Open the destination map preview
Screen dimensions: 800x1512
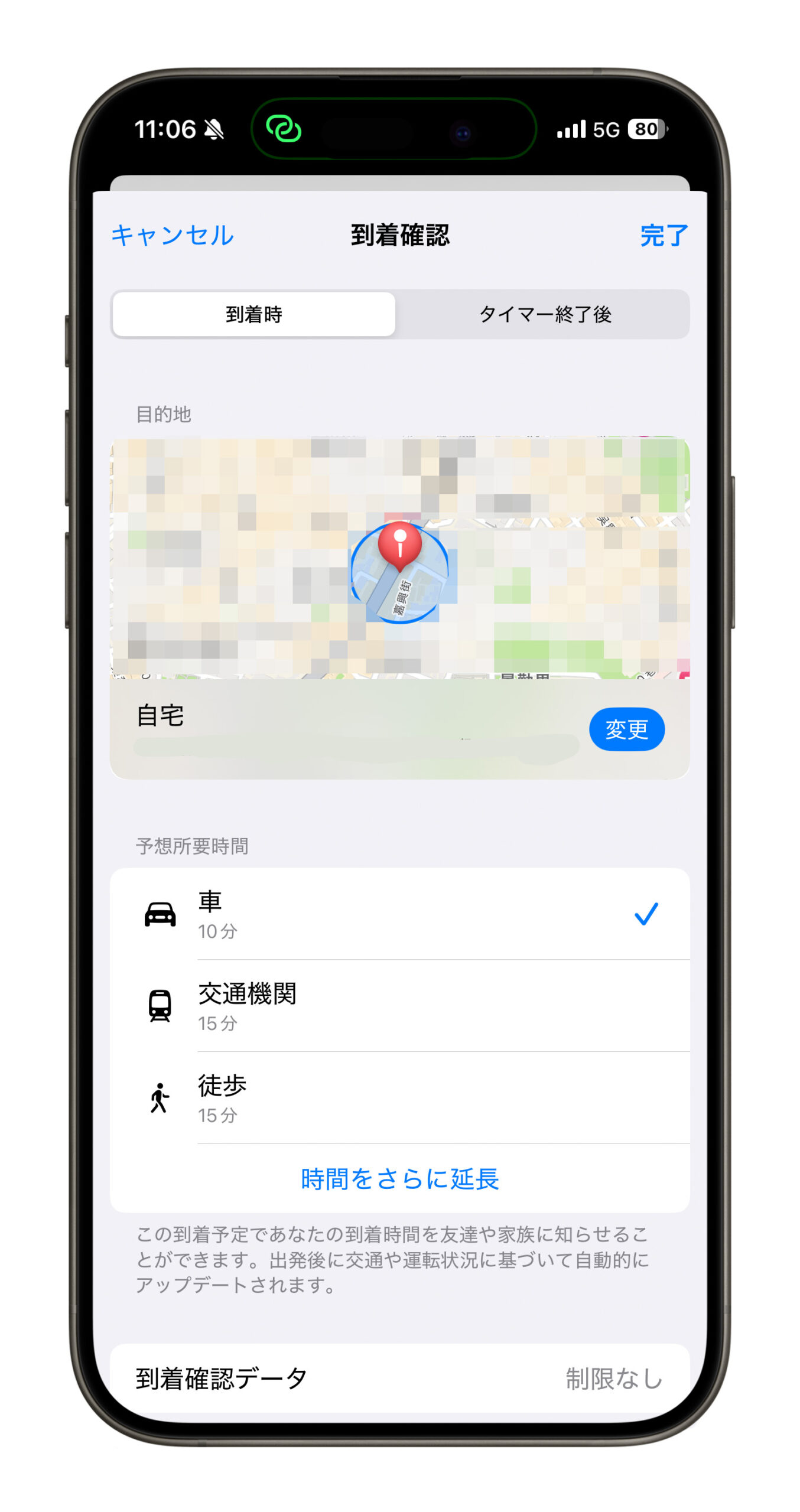pos(399,557)
